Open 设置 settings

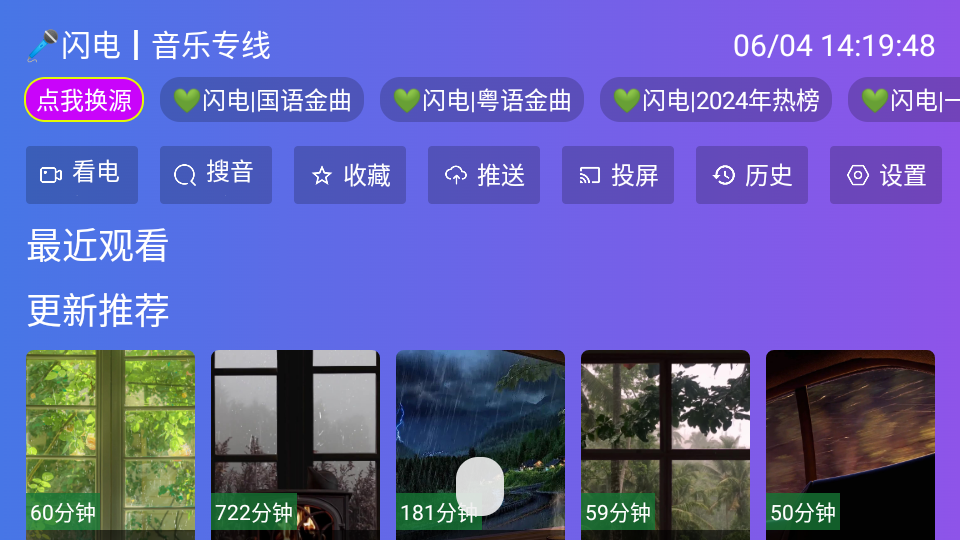(886, 175)
